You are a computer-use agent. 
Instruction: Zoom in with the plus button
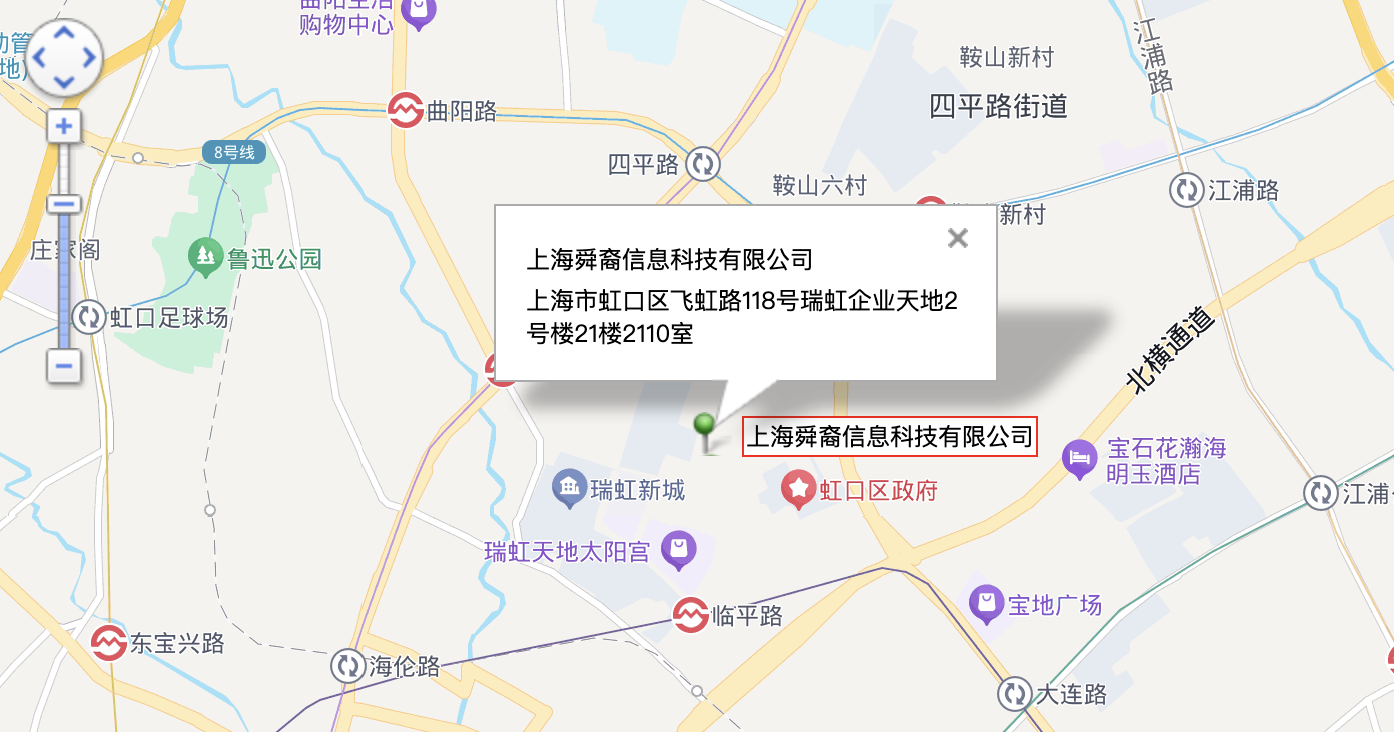65,126
